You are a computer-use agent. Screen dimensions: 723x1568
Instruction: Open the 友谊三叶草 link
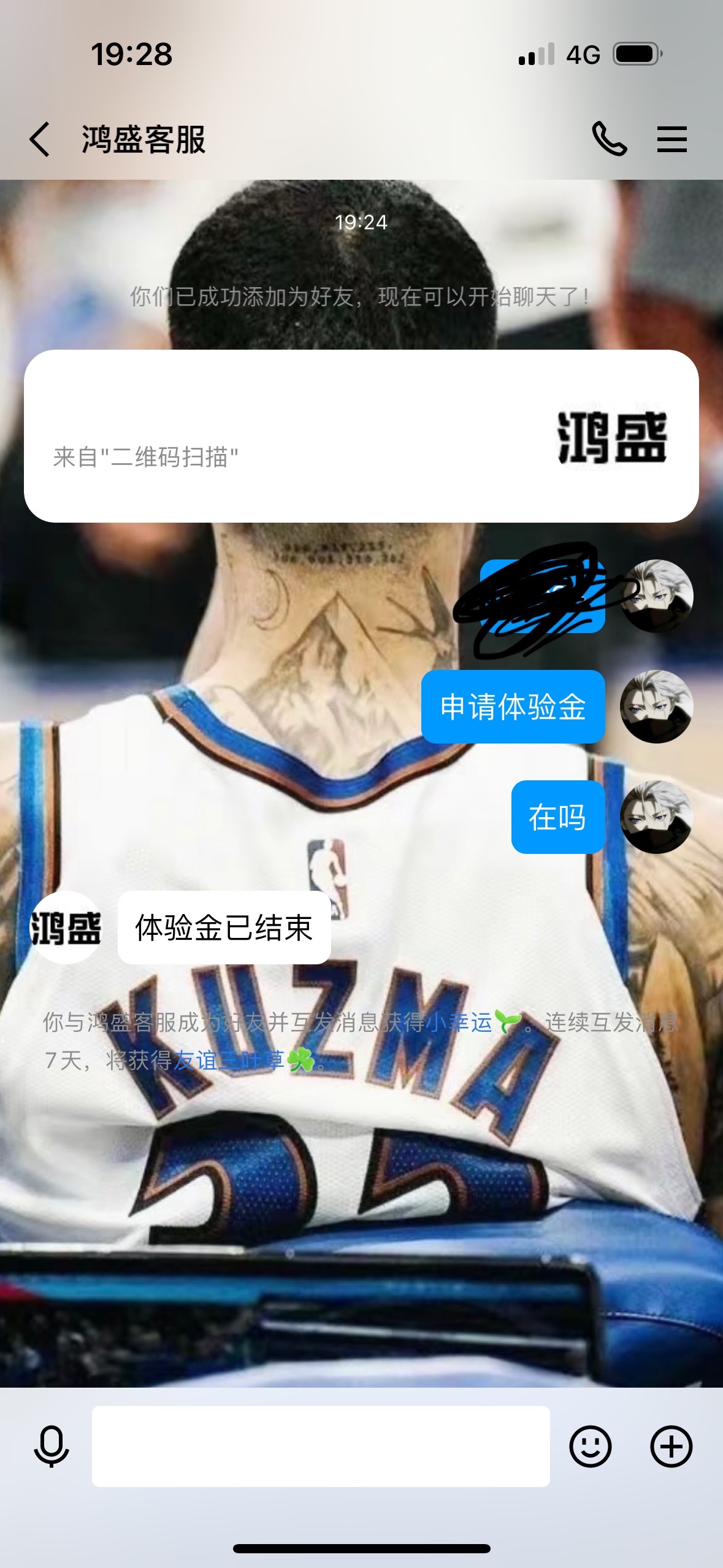tap(229, 1060)
